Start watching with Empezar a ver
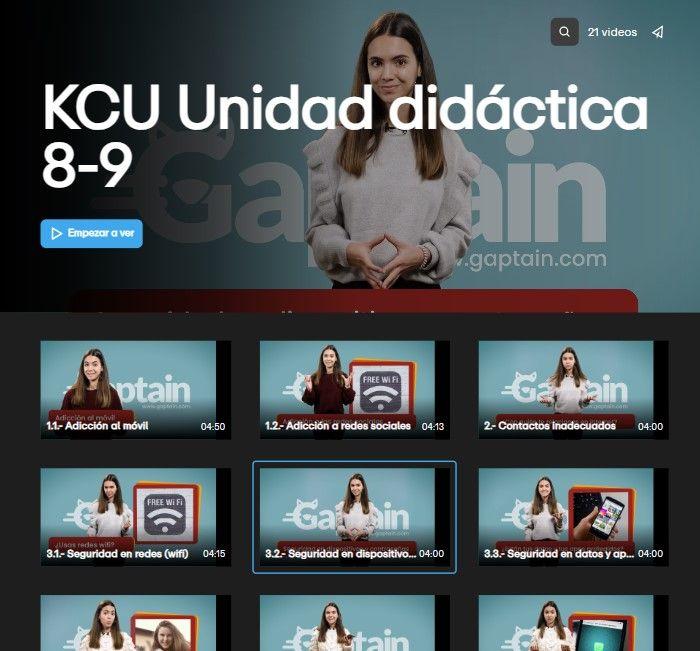 click(91, 233)
